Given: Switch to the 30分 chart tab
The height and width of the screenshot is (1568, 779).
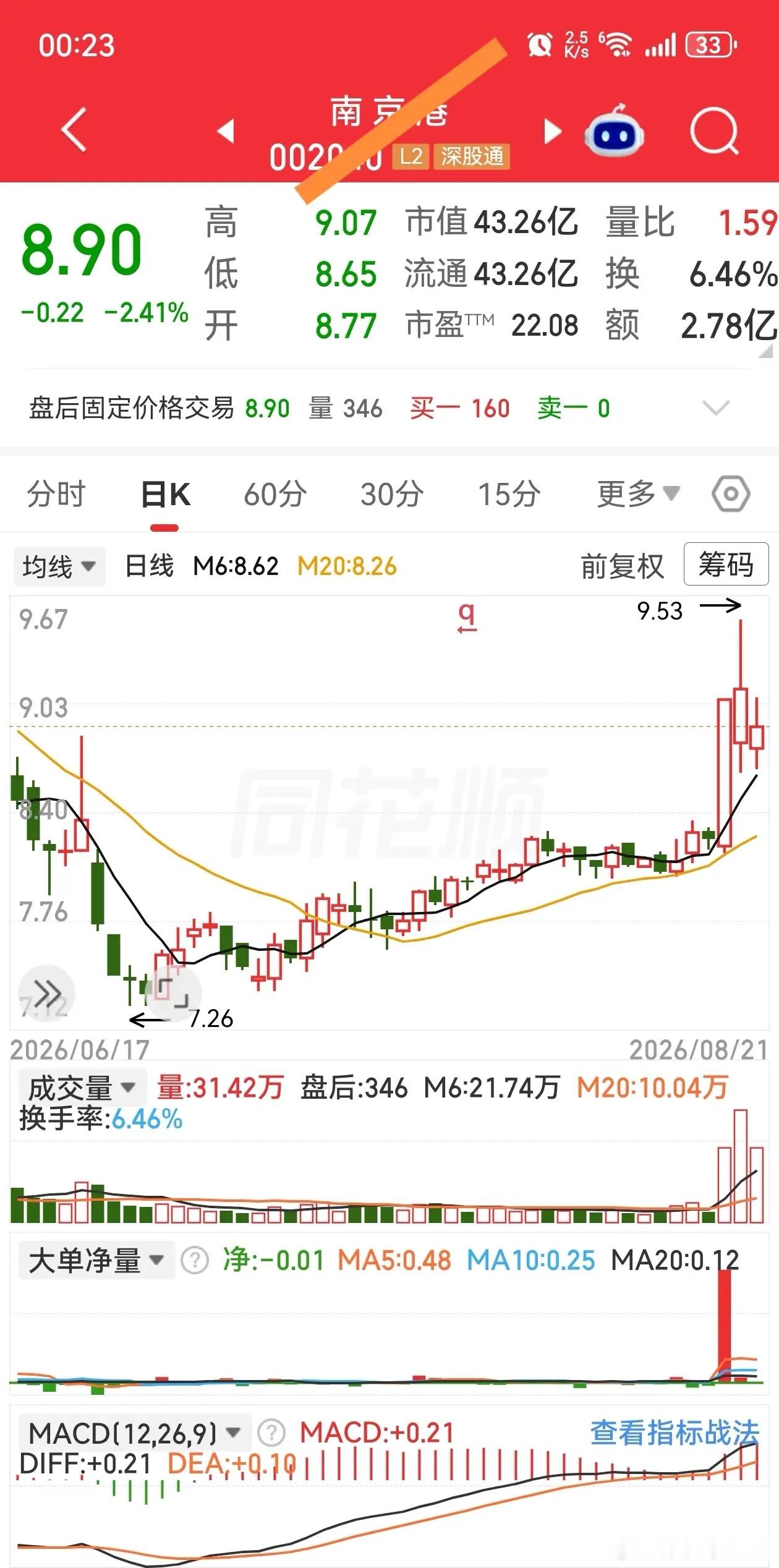Looking at the screenshot, I should pyautogui.click(x=392, y=494).
